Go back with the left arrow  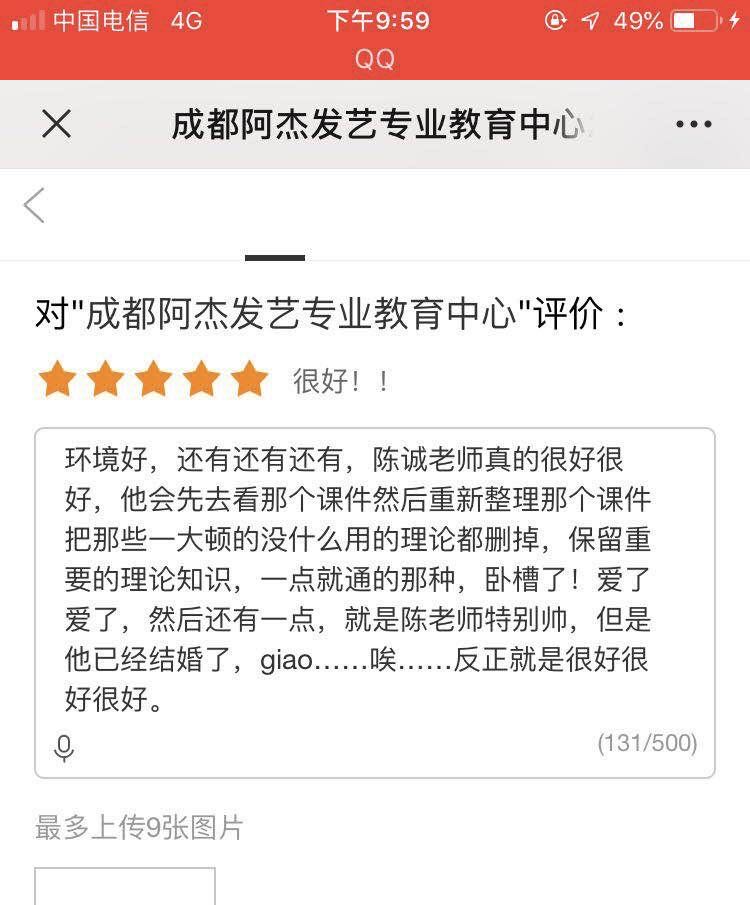pyautogui.click(x=35, y=206)
